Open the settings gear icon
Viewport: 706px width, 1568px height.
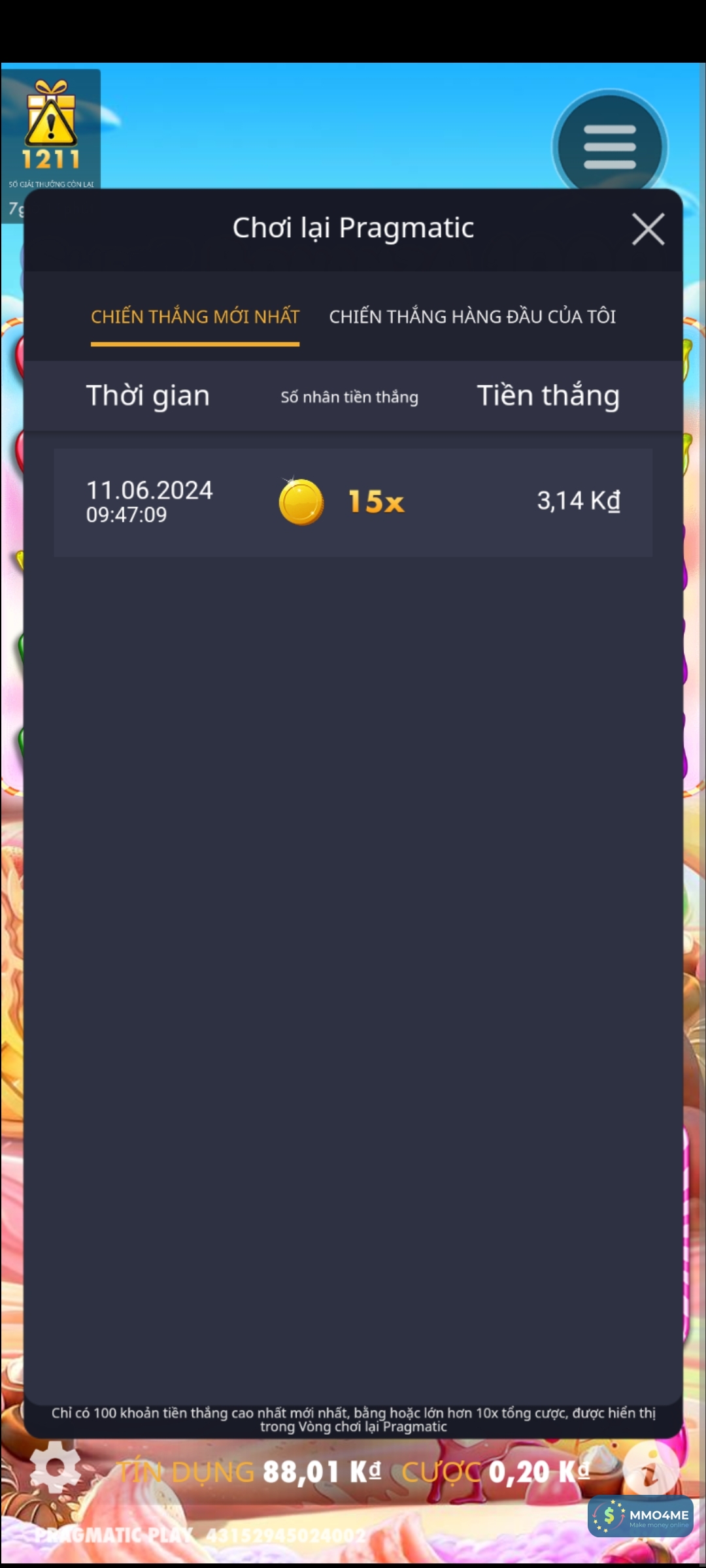55,1467
